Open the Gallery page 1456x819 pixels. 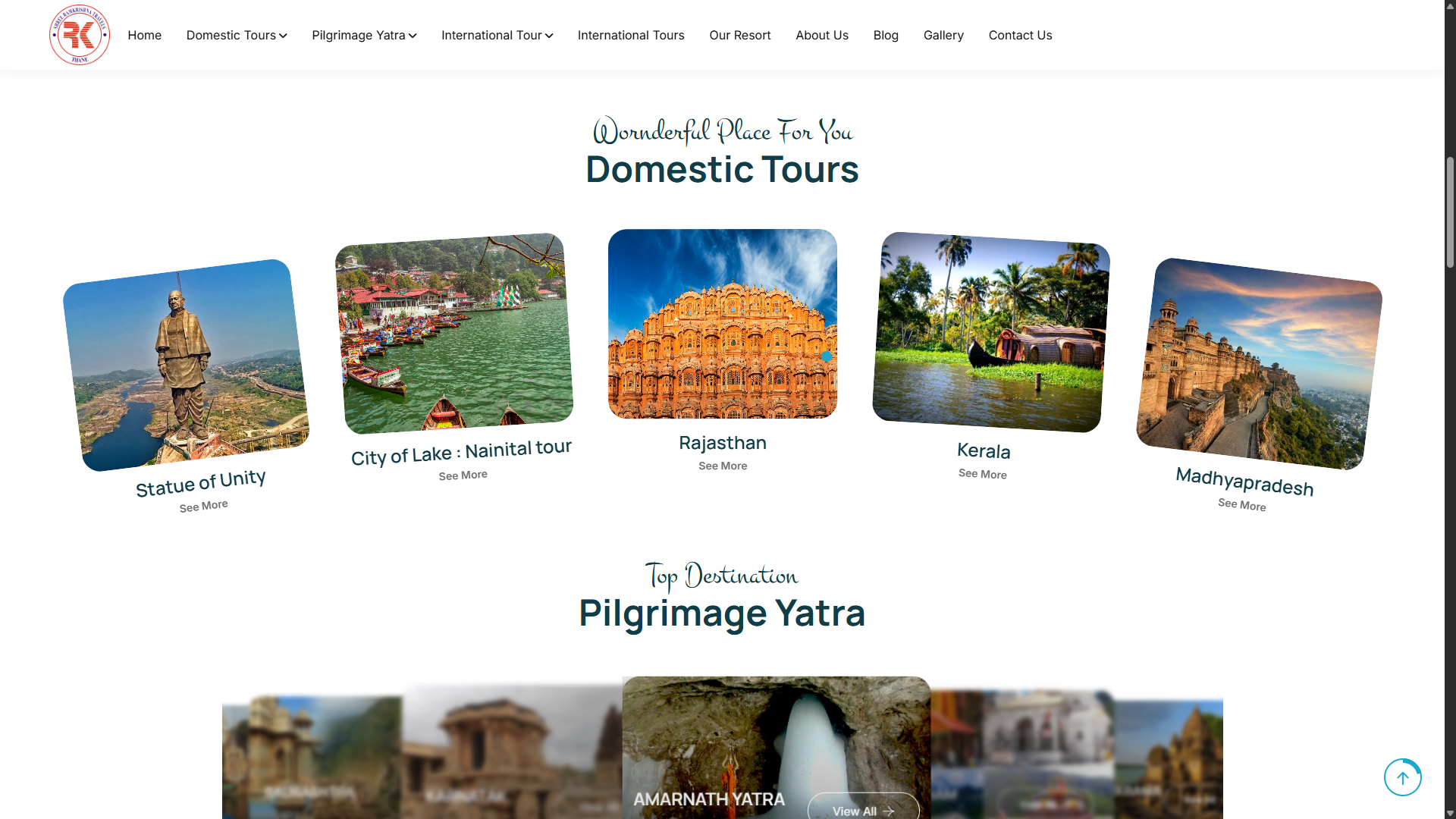point(943,35)
